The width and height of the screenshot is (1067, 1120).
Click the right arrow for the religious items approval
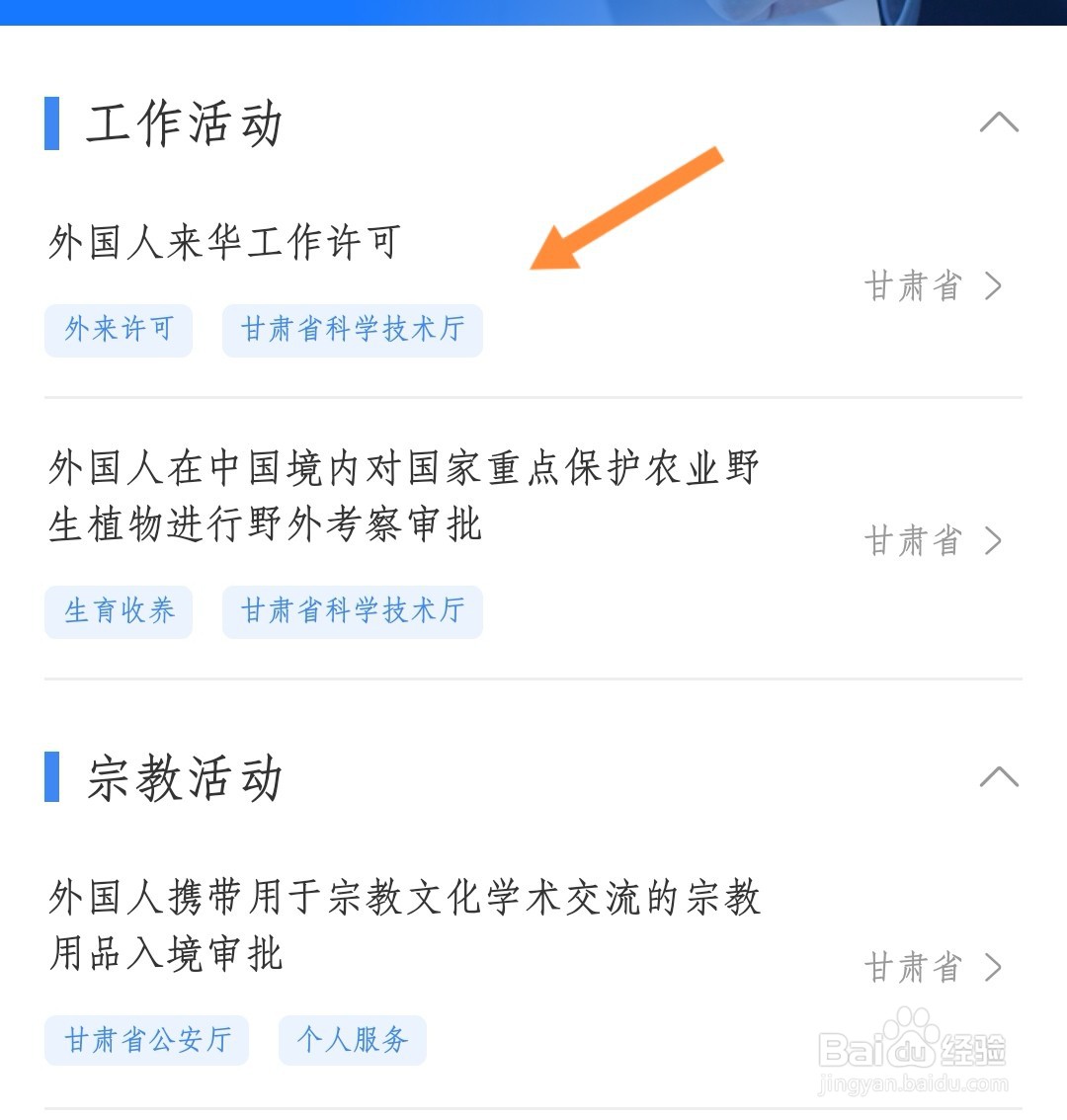[x=994, y=968]
